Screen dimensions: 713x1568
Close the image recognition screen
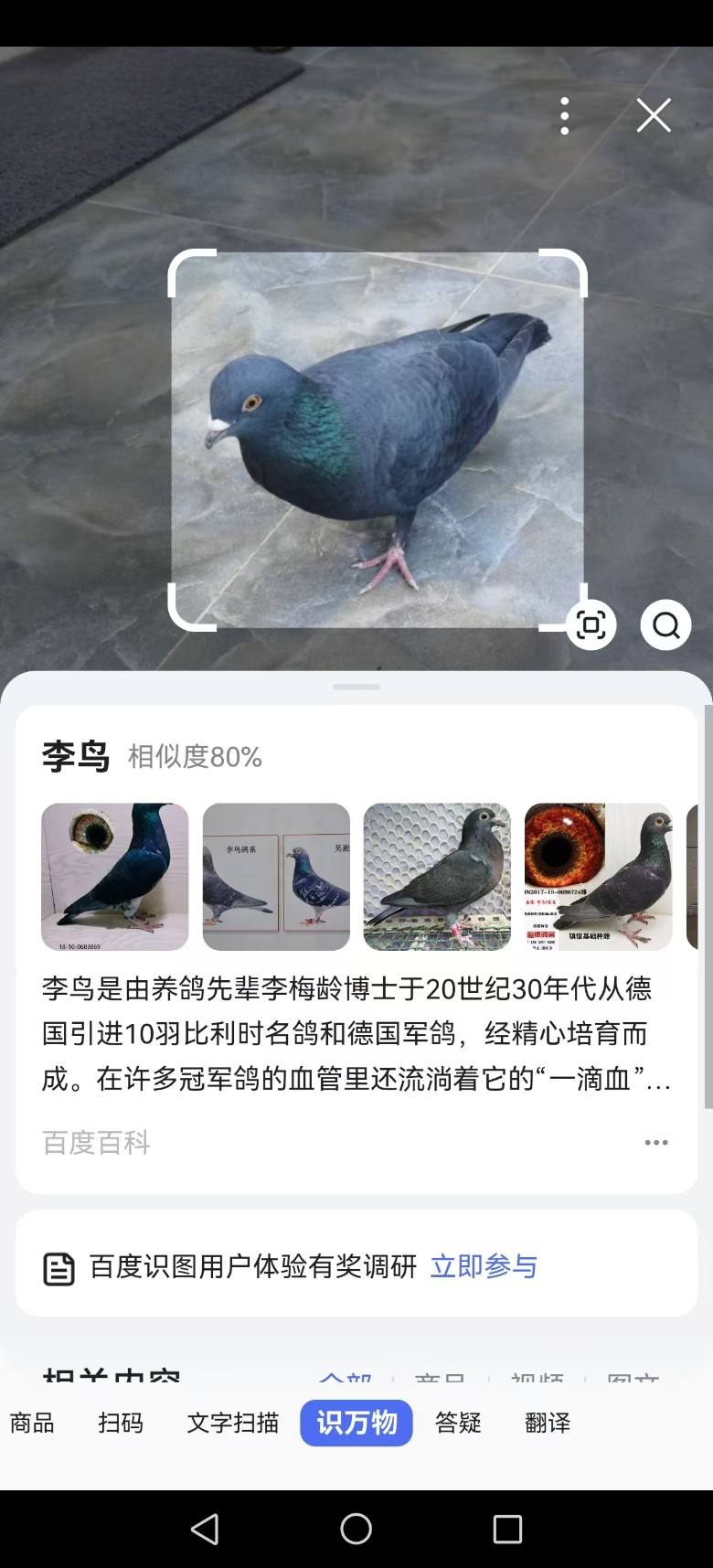click(654, 116)
